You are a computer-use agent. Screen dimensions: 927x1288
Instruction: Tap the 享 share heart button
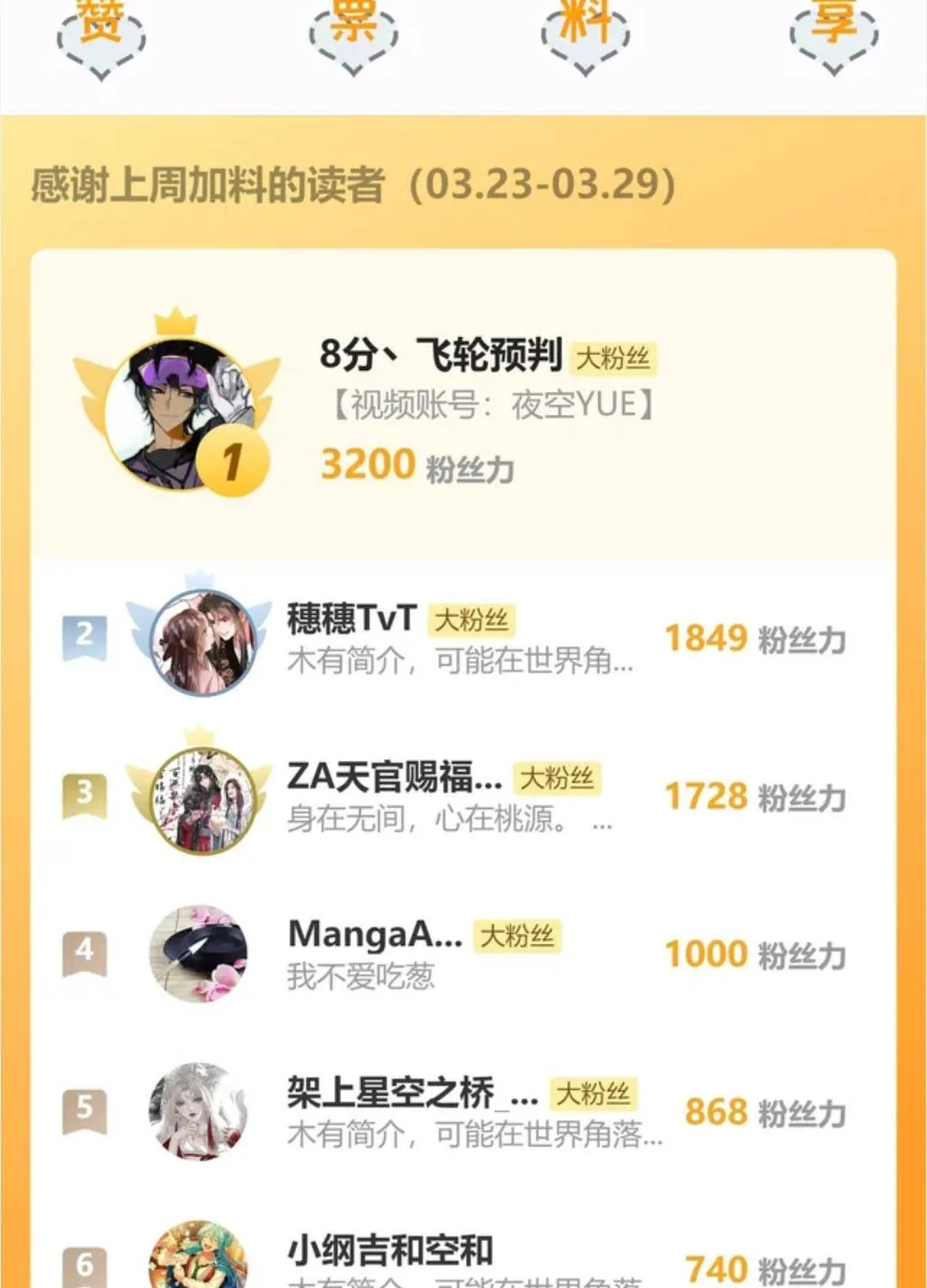[834, 33]
